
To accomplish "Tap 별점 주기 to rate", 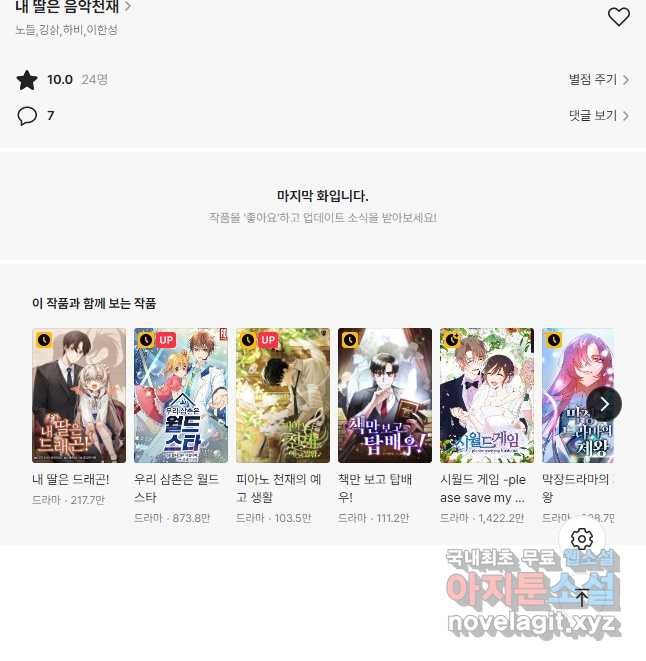I will tap(599, 80).
